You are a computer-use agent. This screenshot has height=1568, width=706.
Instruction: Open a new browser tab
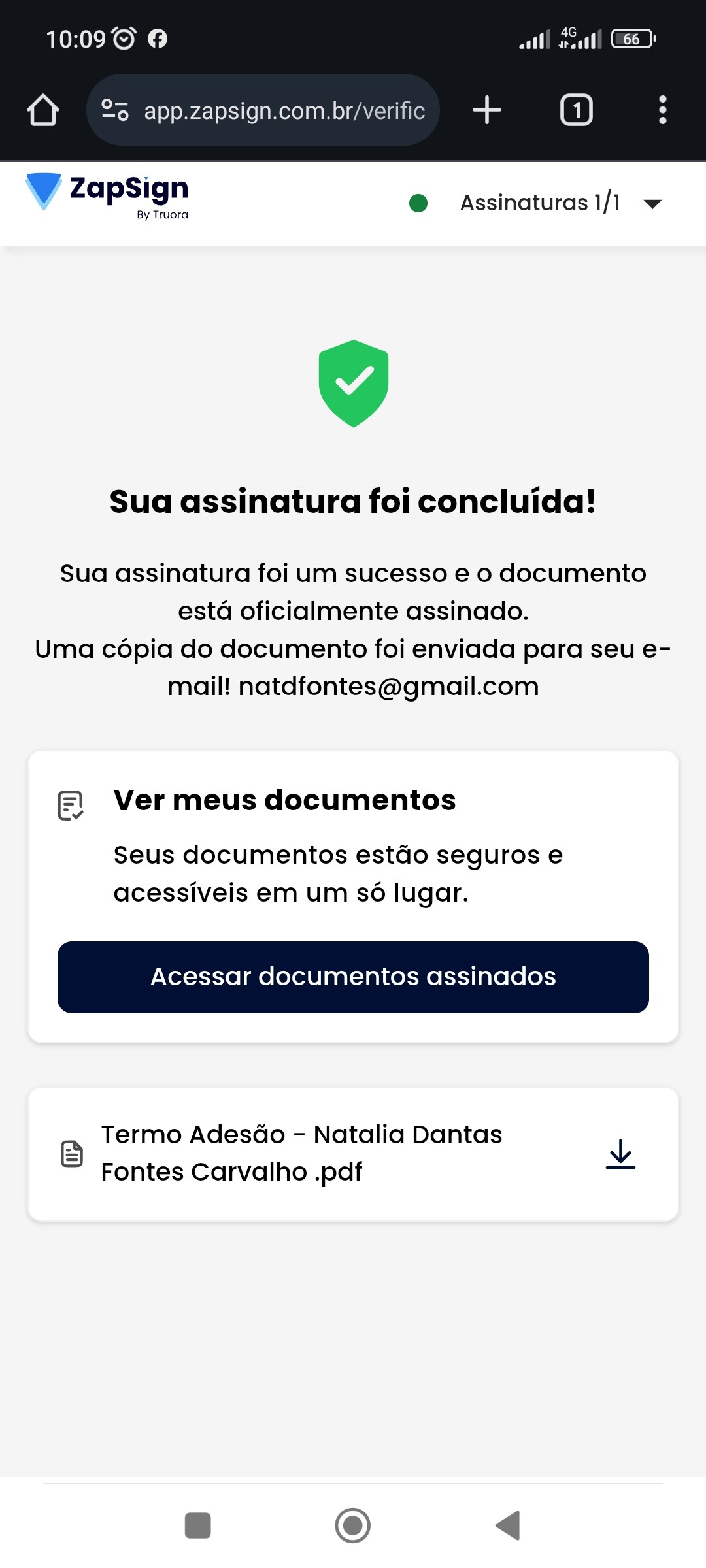pyautogui.click(x=487, y=110)
